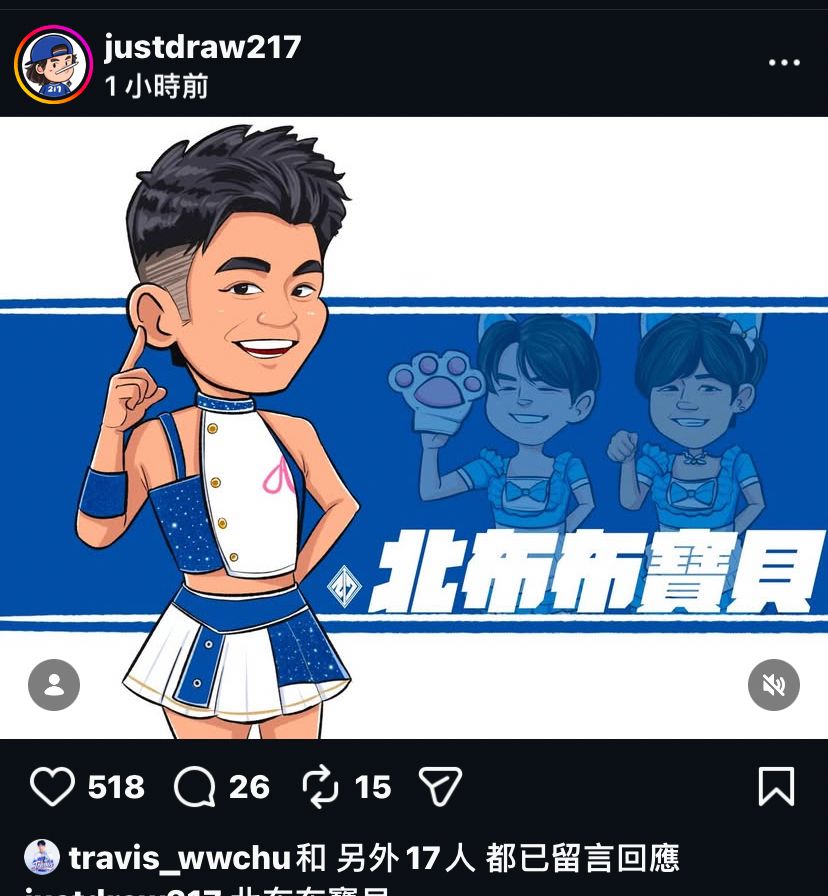The image size is (828, 896).
Task: Show tagged people in the post
Action: point(54,685)
